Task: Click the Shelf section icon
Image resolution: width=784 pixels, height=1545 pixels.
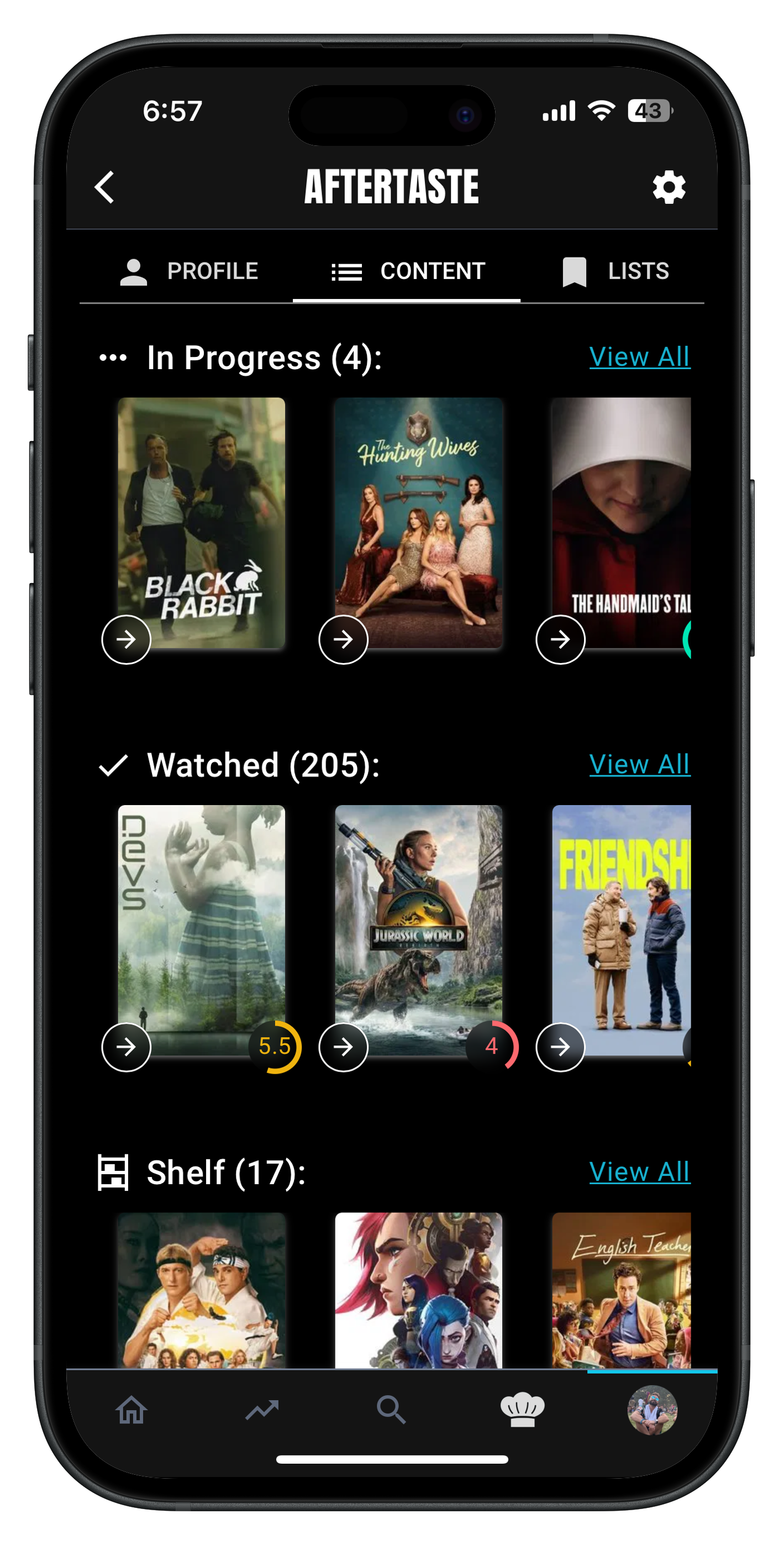Action: pyautogui.click(x=114, y=1173)
